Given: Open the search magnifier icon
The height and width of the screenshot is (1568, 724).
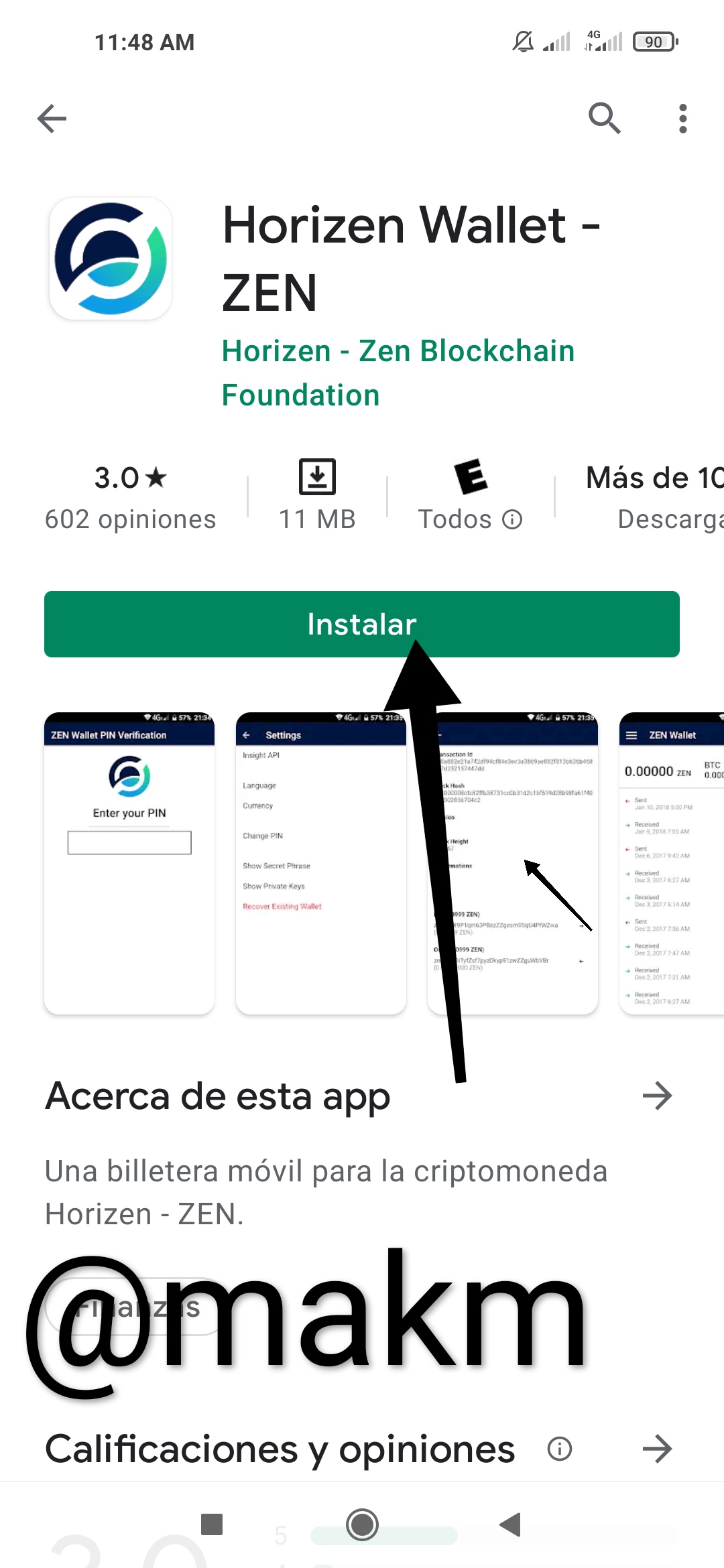Looking at the screenshot, I should pos(605,119).
